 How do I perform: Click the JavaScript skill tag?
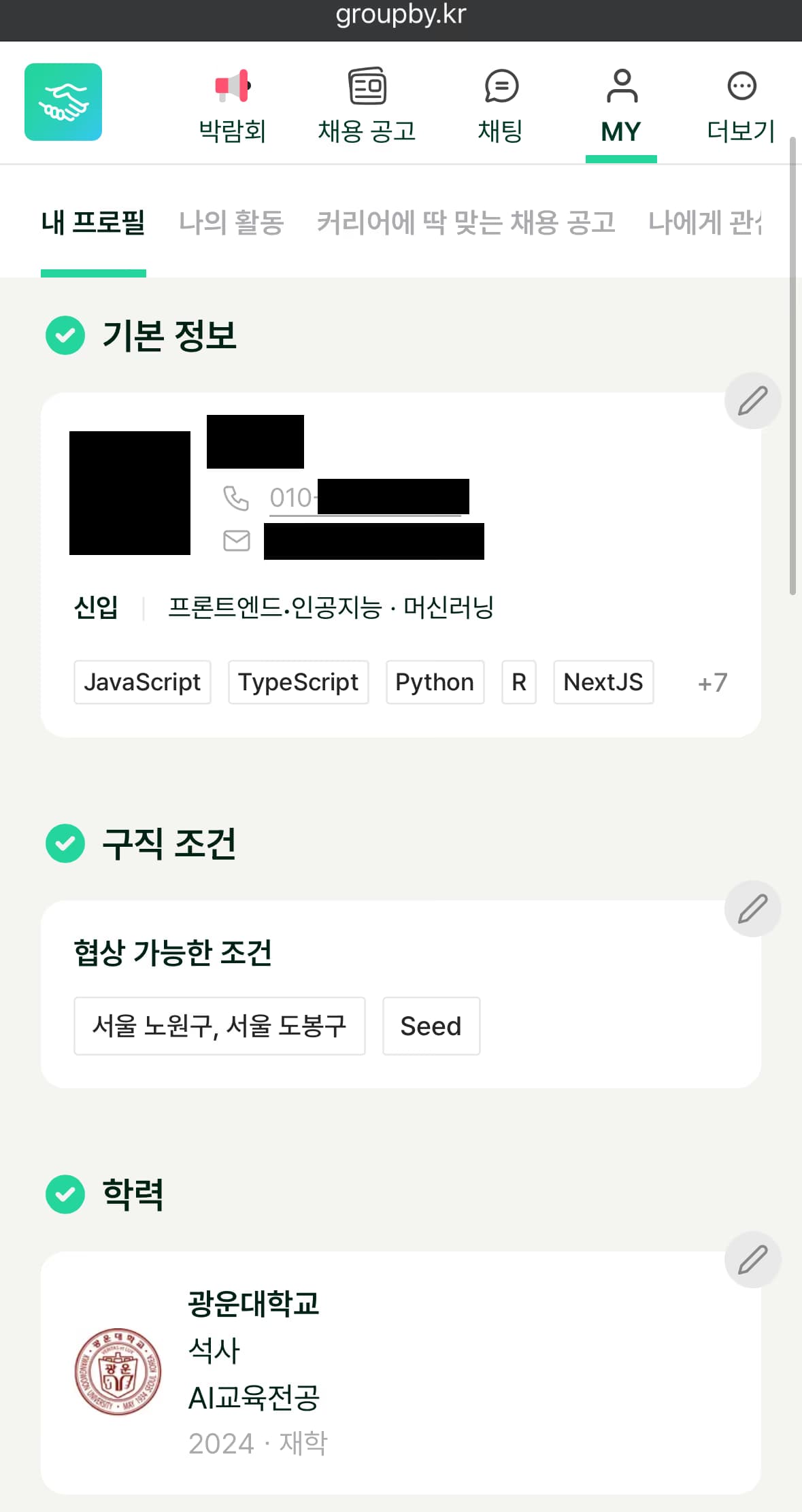pos(142,682)
